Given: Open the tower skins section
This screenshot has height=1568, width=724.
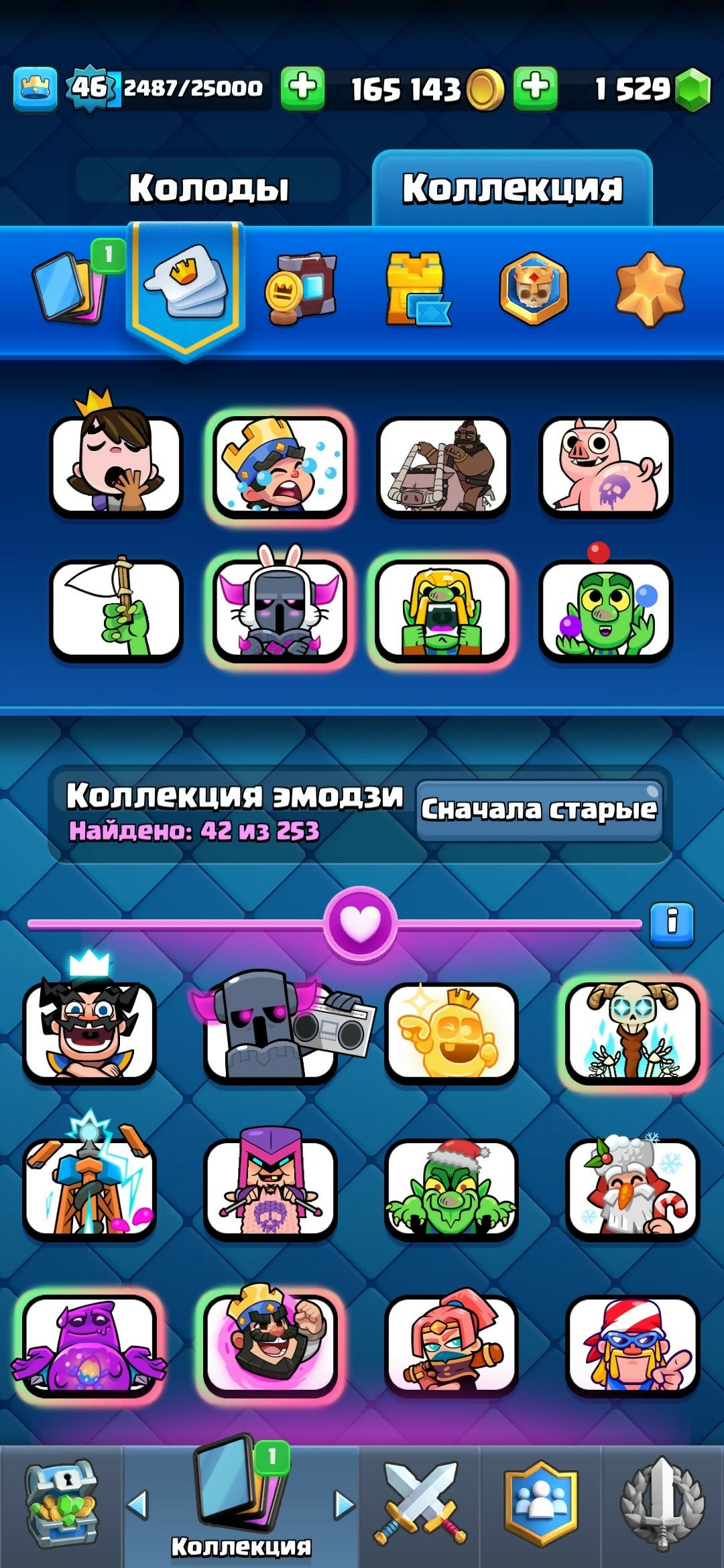Looking at the screenshot, I should (x=416, y=289).
